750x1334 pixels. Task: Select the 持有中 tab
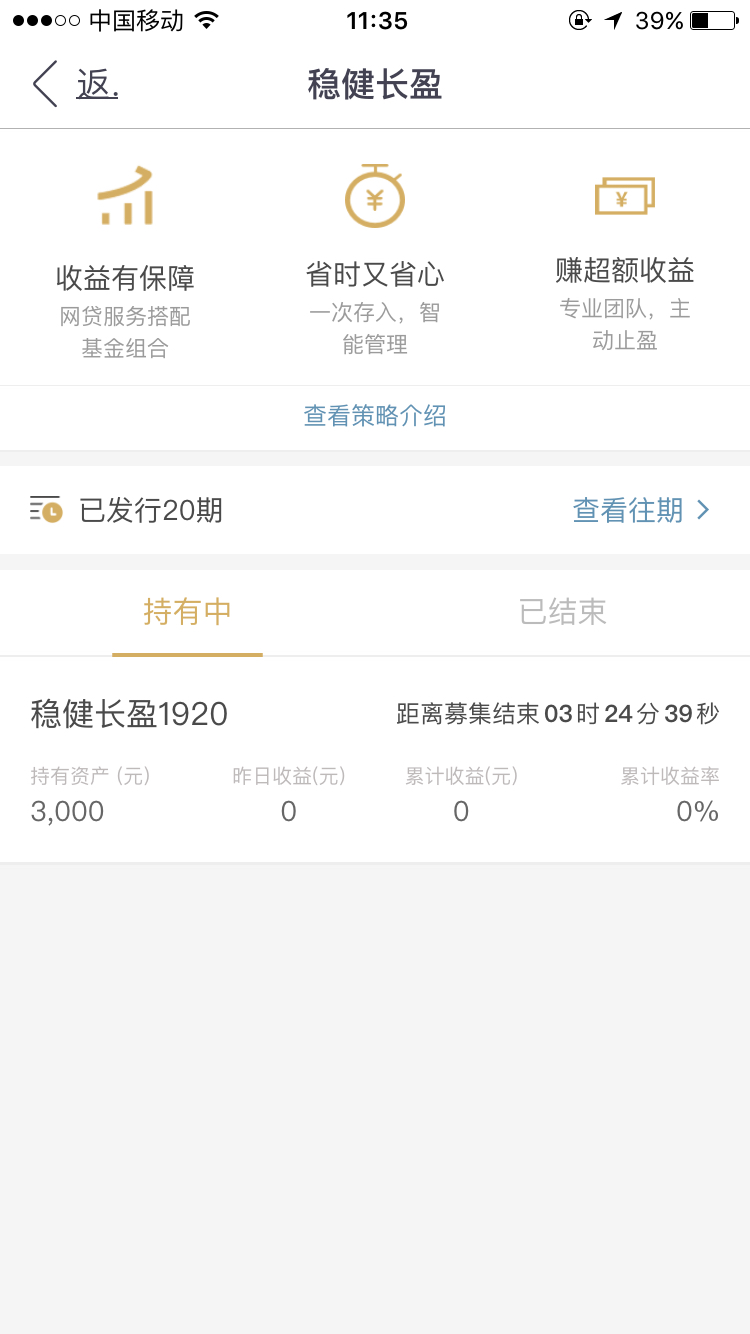pyautogui.click(x=187, y=612)
